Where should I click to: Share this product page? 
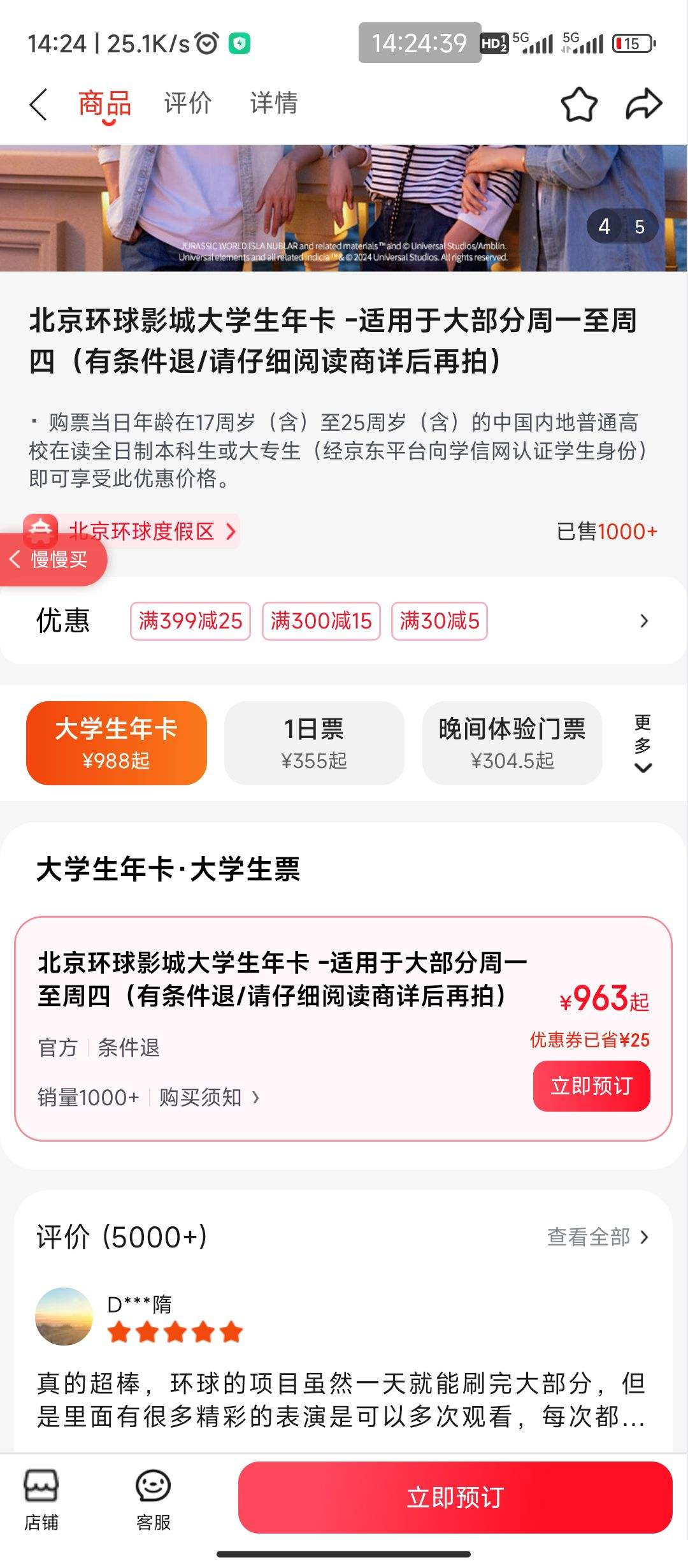click(x=643, y=104)
